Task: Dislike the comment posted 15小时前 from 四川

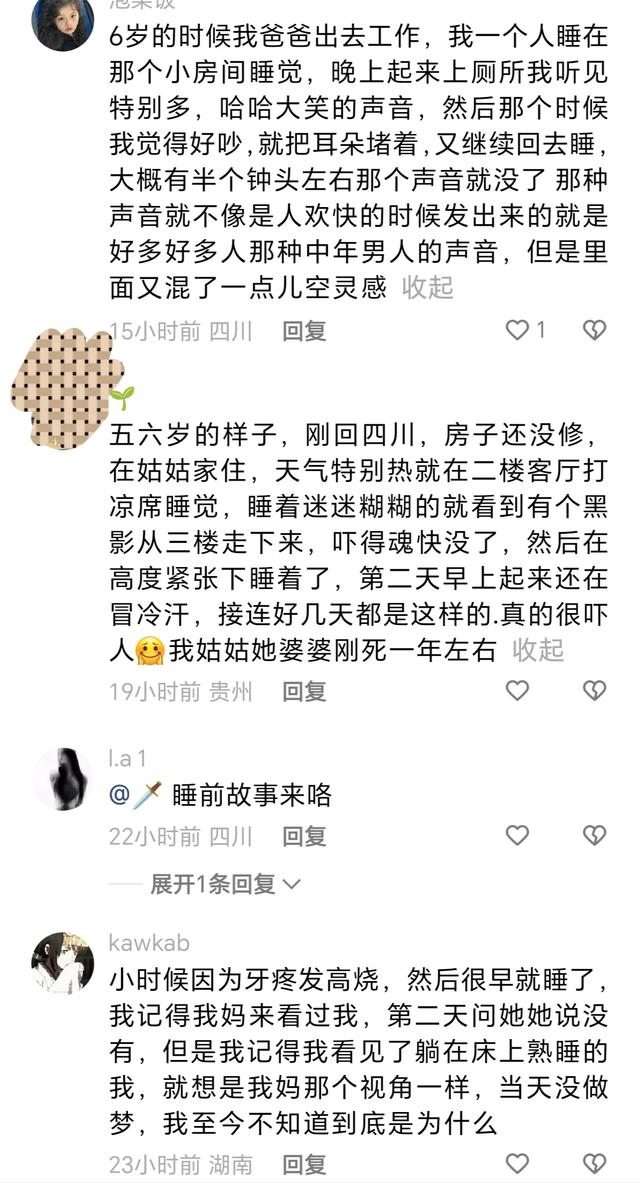Action: [594, 330]
